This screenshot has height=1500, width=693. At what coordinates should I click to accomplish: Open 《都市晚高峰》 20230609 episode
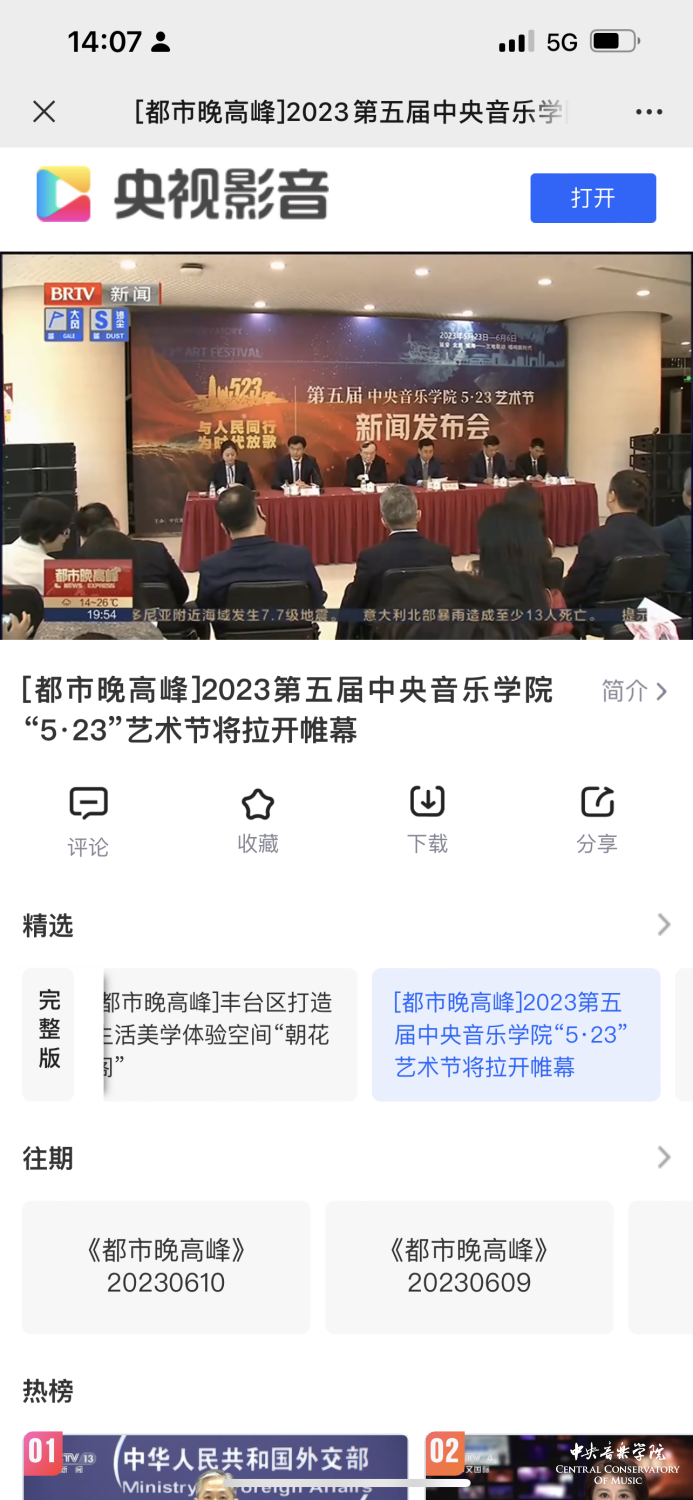[x=469, y=1267]
